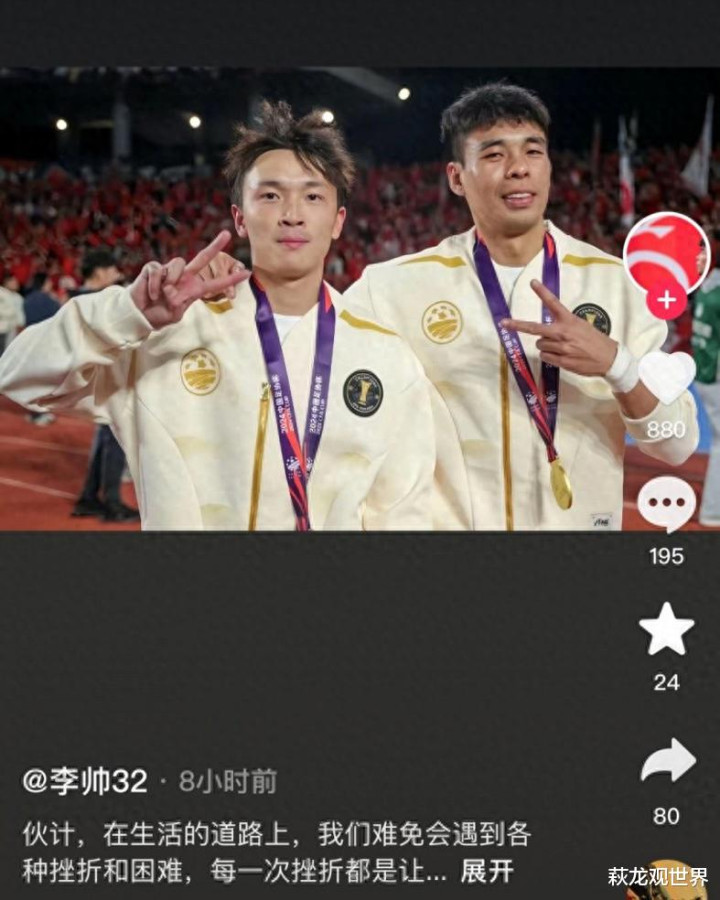Share this post using the arrow icon

click(x=667, y=761)
